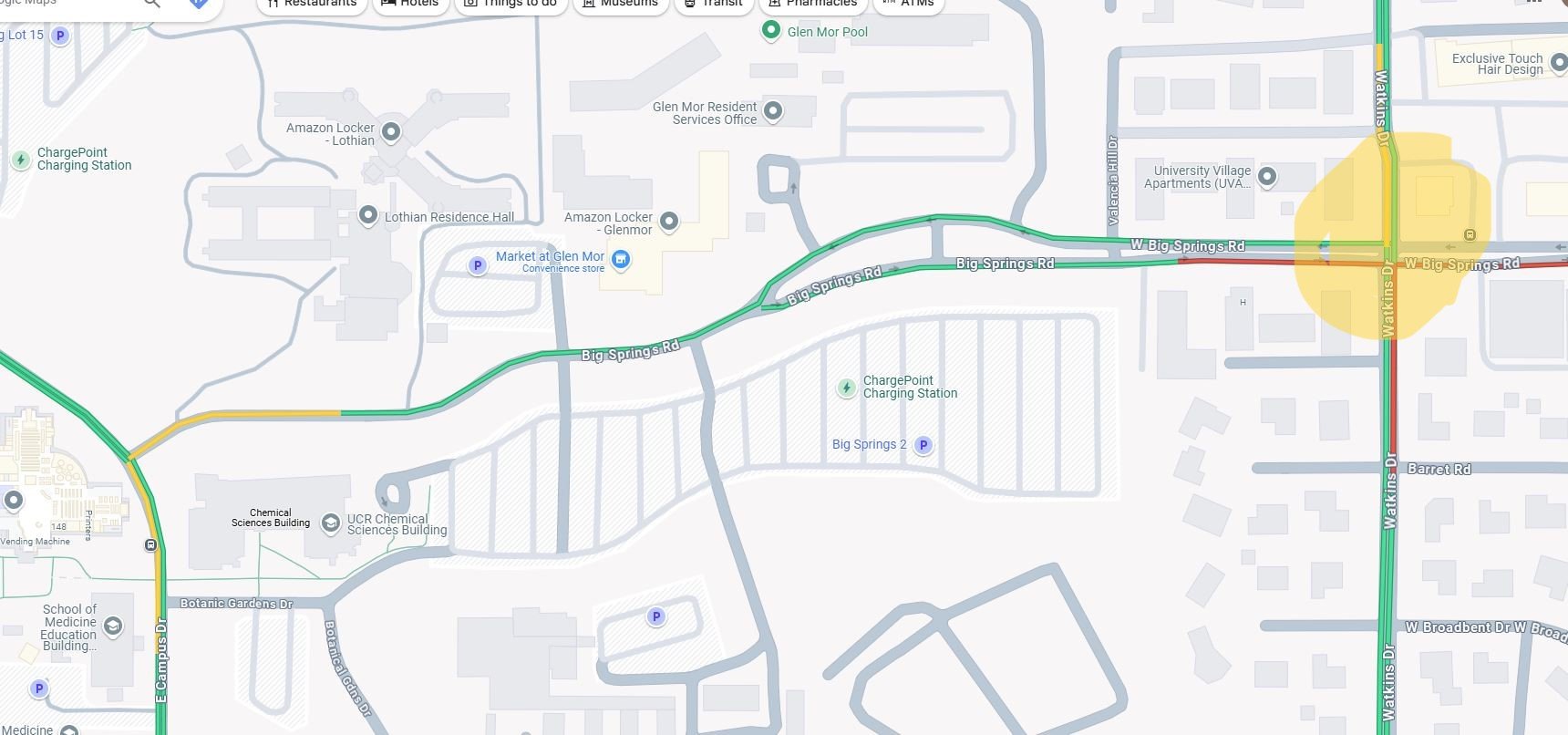Select the Amazon Locker - Lothian marker
This screenshot has height=735, width=1568.
pos(391,132)
